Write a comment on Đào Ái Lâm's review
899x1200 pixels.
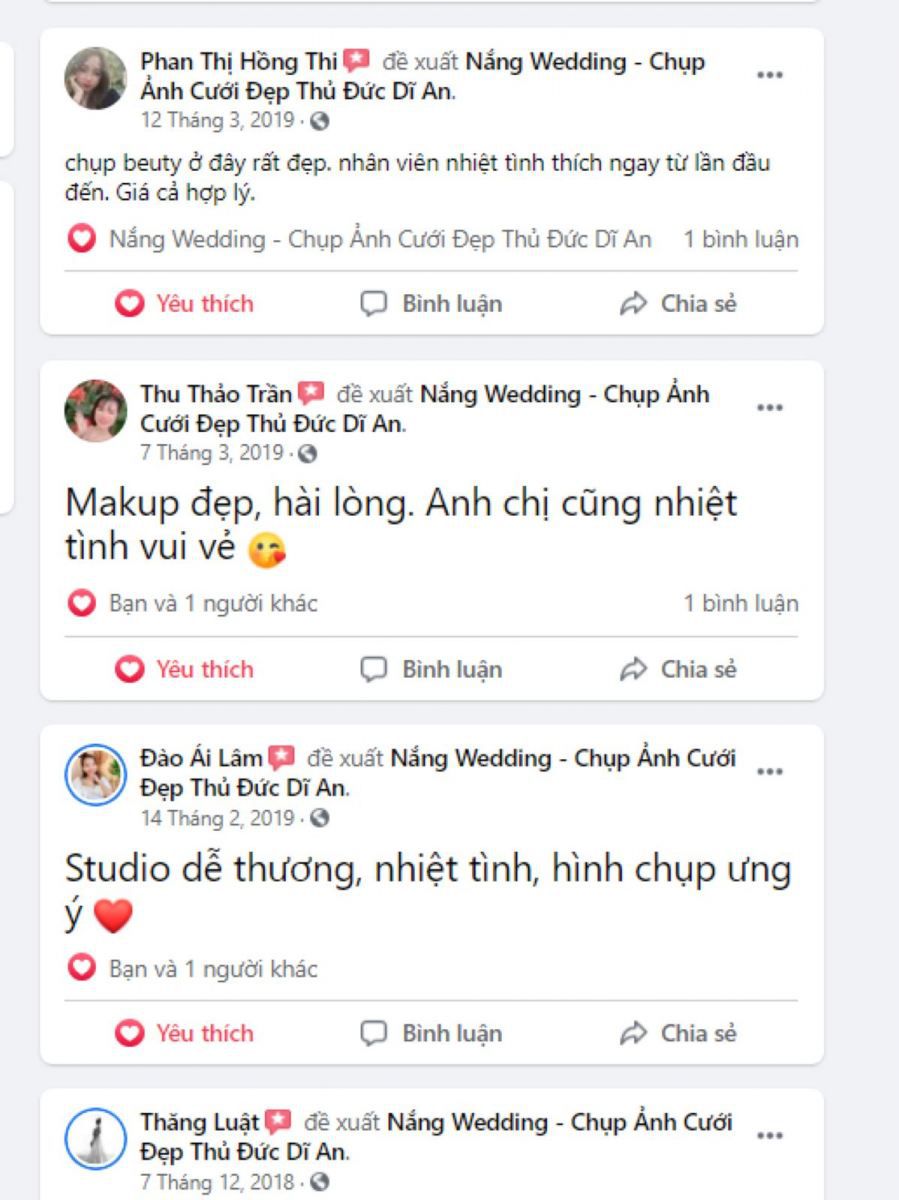click(431, 1033)
